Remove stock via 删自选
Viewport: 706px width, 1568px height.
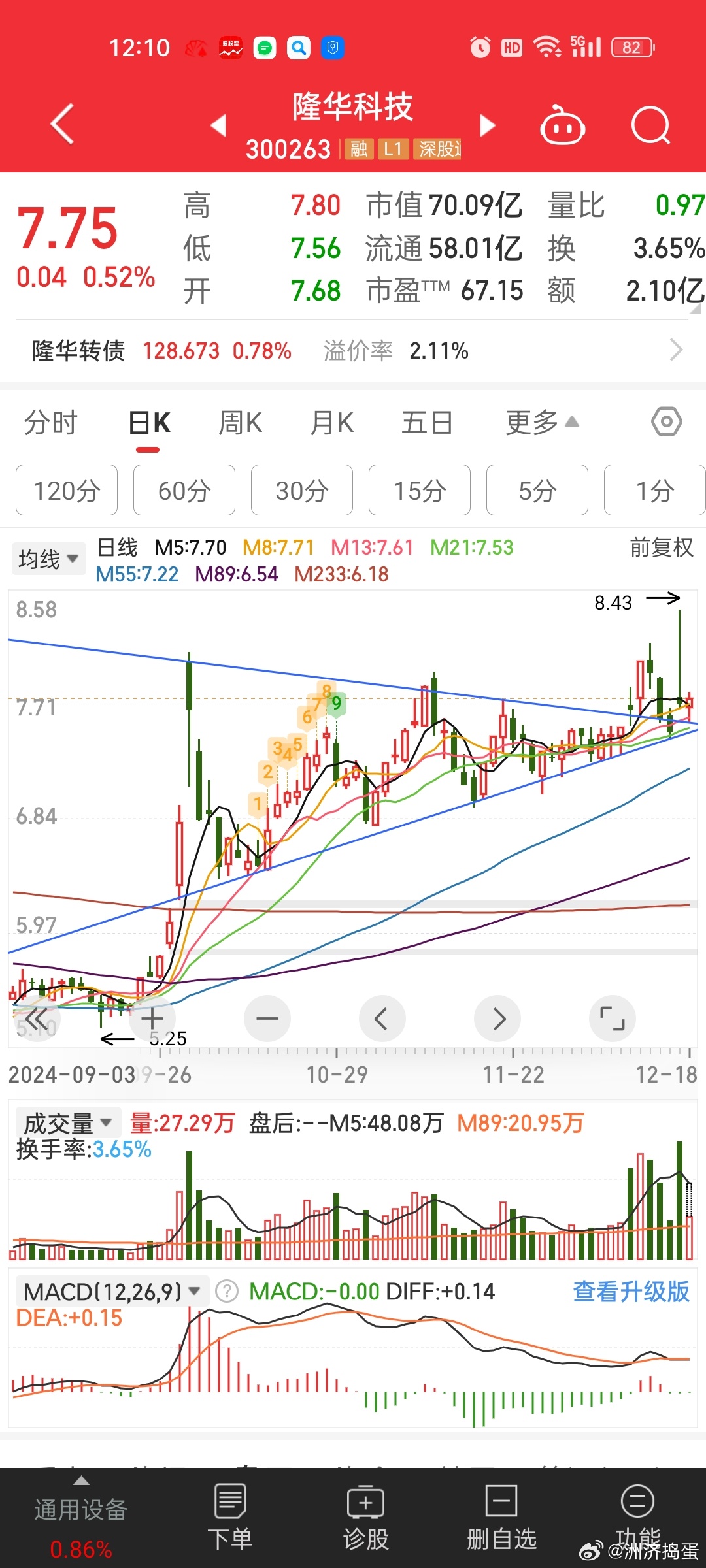[501, 1517]
